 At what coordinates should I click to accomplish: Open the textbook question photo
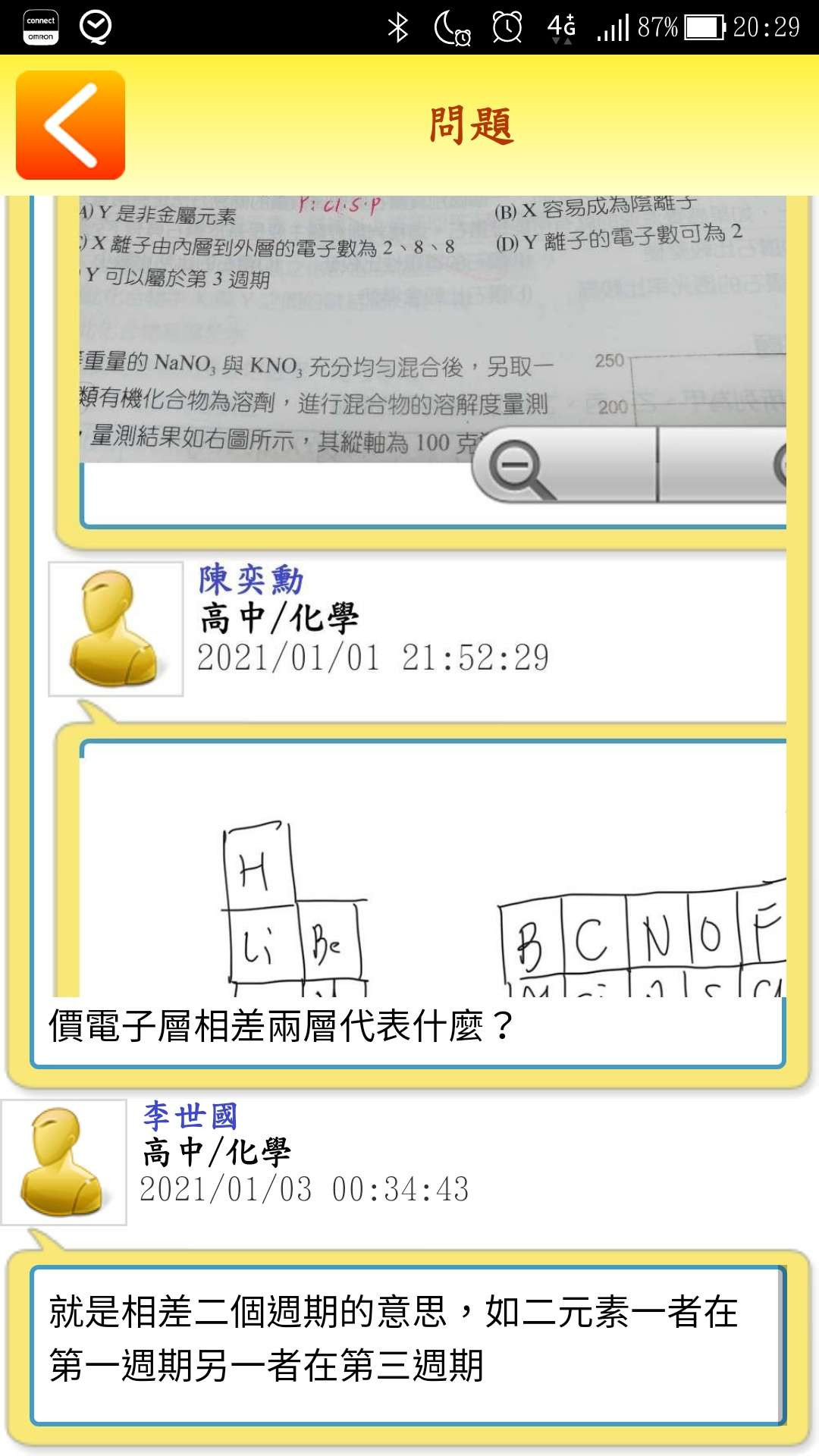tap(303, 318)
